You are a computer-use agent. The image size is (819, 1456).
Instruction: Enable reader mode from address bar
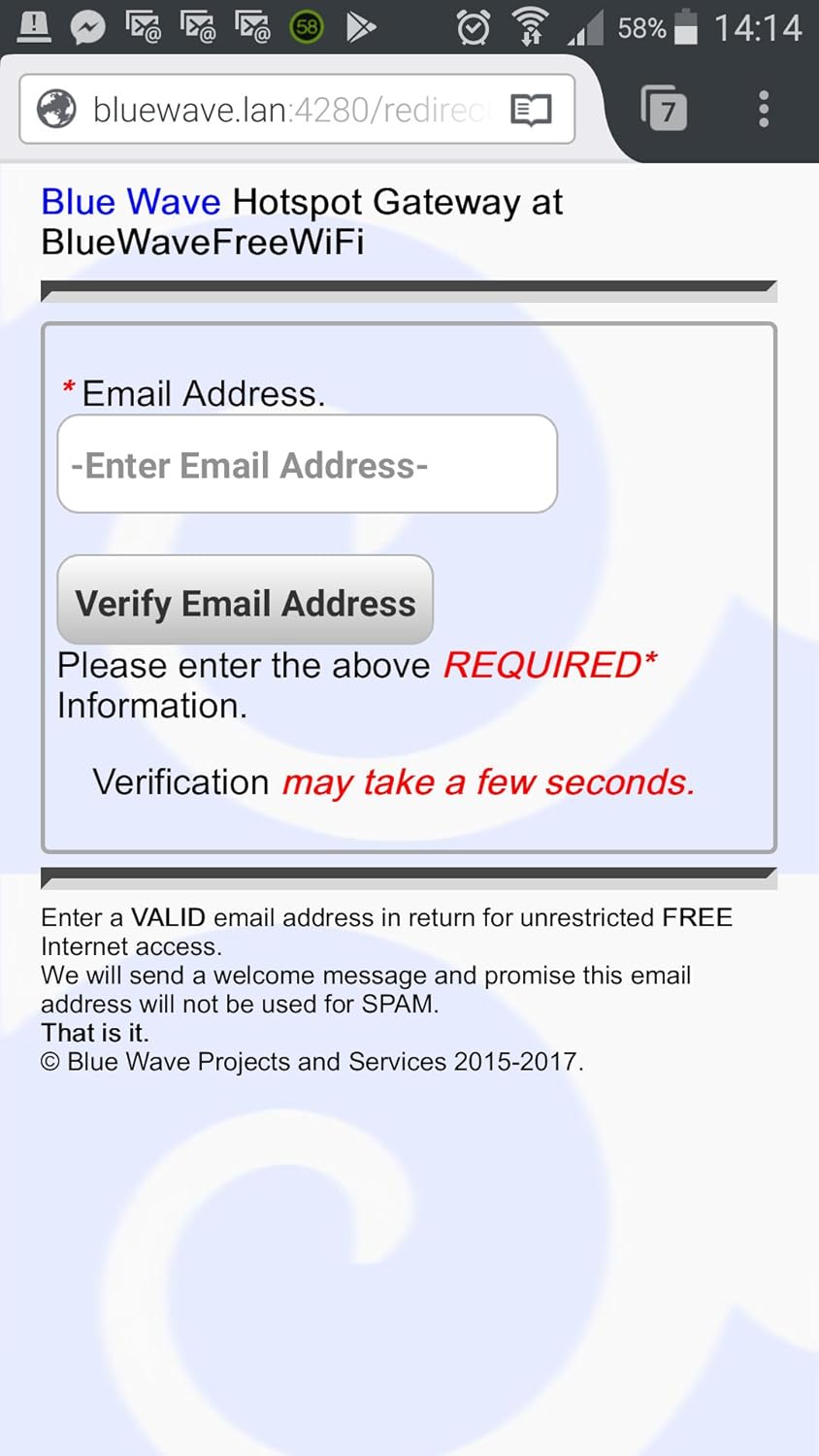point(531,110)
